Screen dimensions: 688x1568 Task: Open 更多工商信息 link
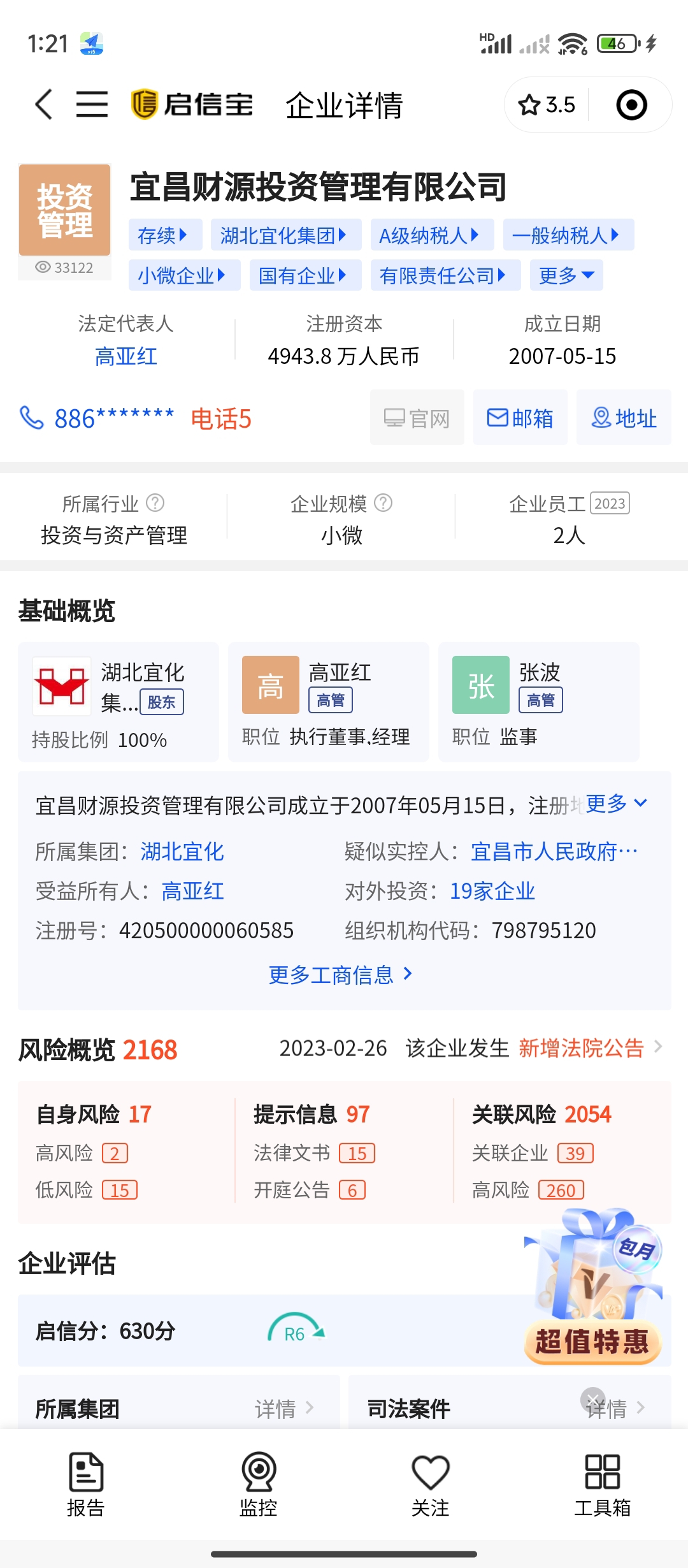[341, 975]
